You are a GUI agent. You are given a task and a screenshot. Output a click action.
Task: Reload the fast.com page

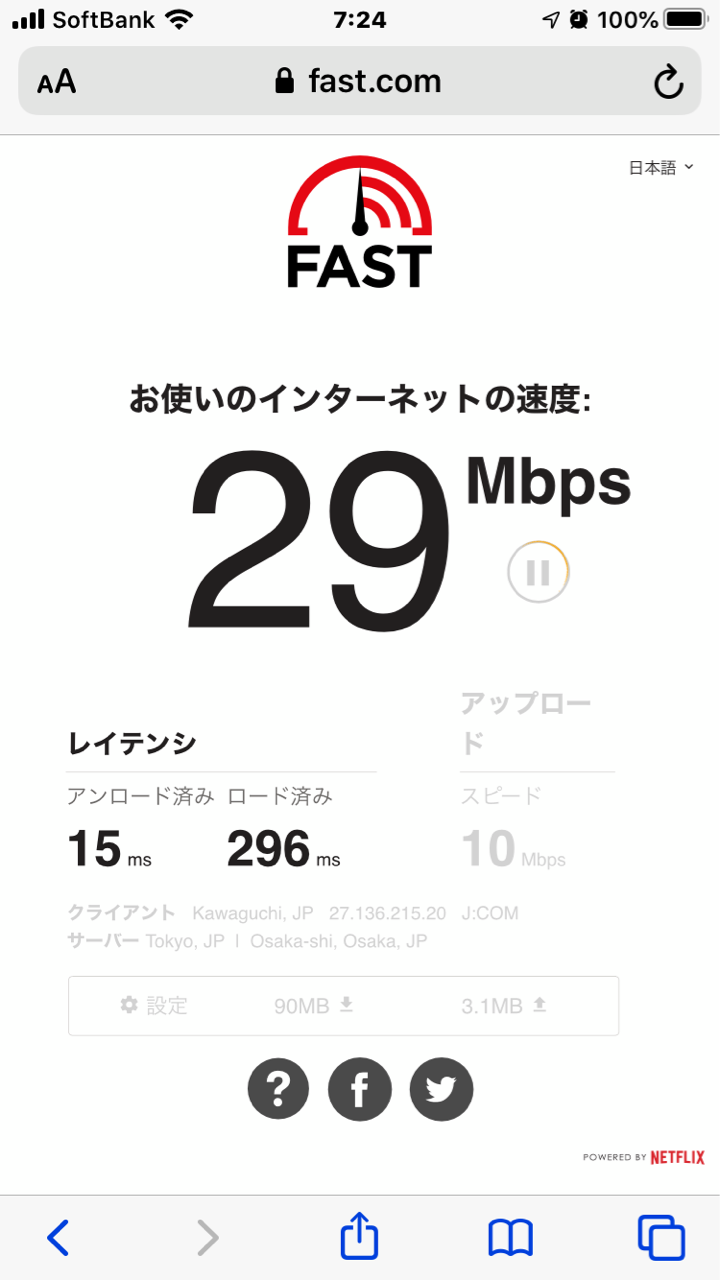pyautogui.click(x=668, y=82)
